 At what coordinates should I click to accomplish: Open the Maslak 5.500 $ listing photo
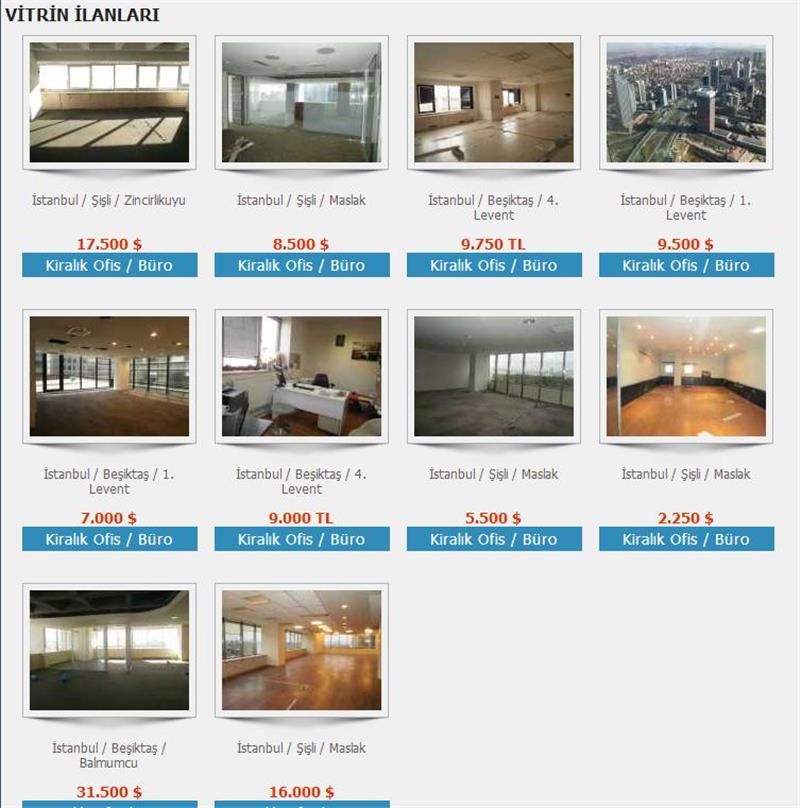click(494, 376)
